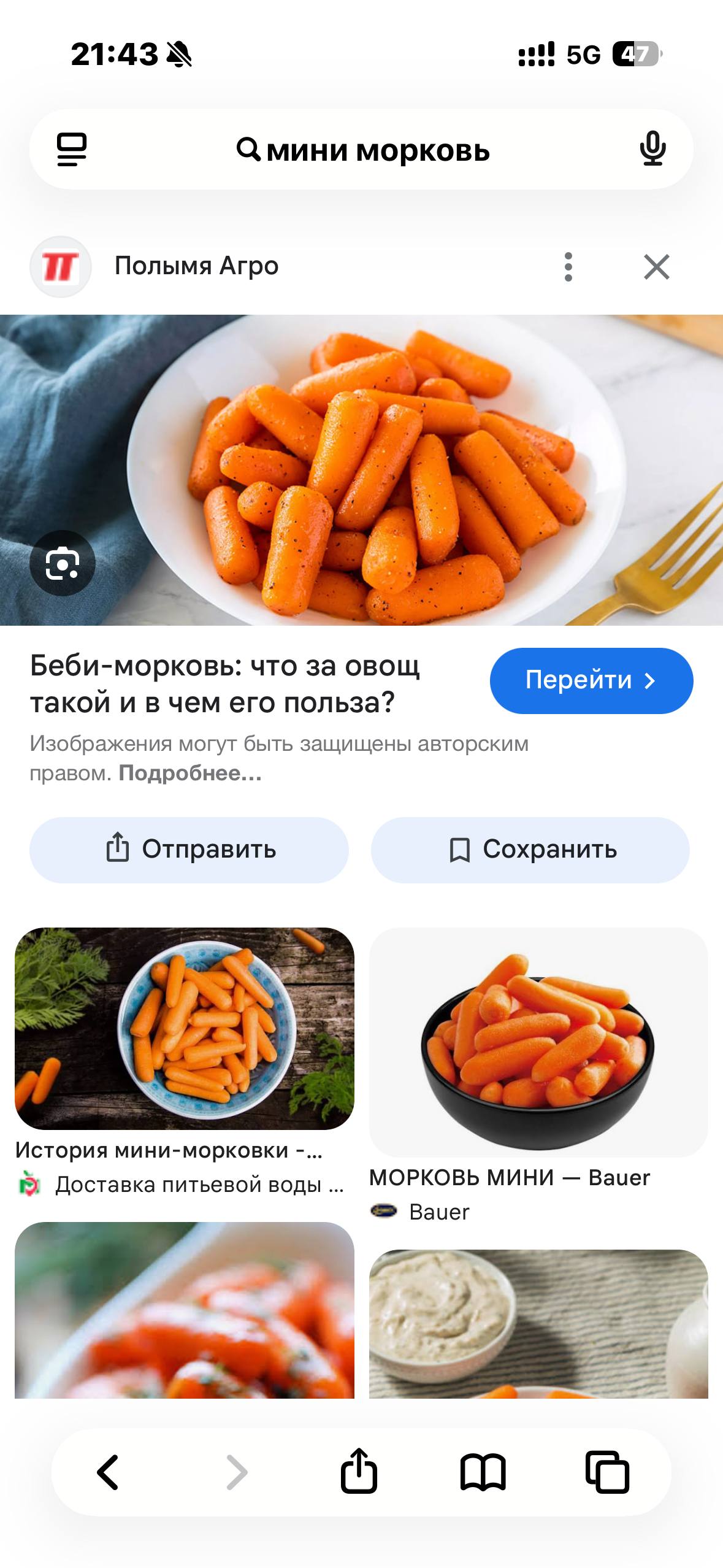Open the 'Подробнее...' copyright link
This screenshot has width=723, height=1568.
pyautogui.click(x=190, y=773)
